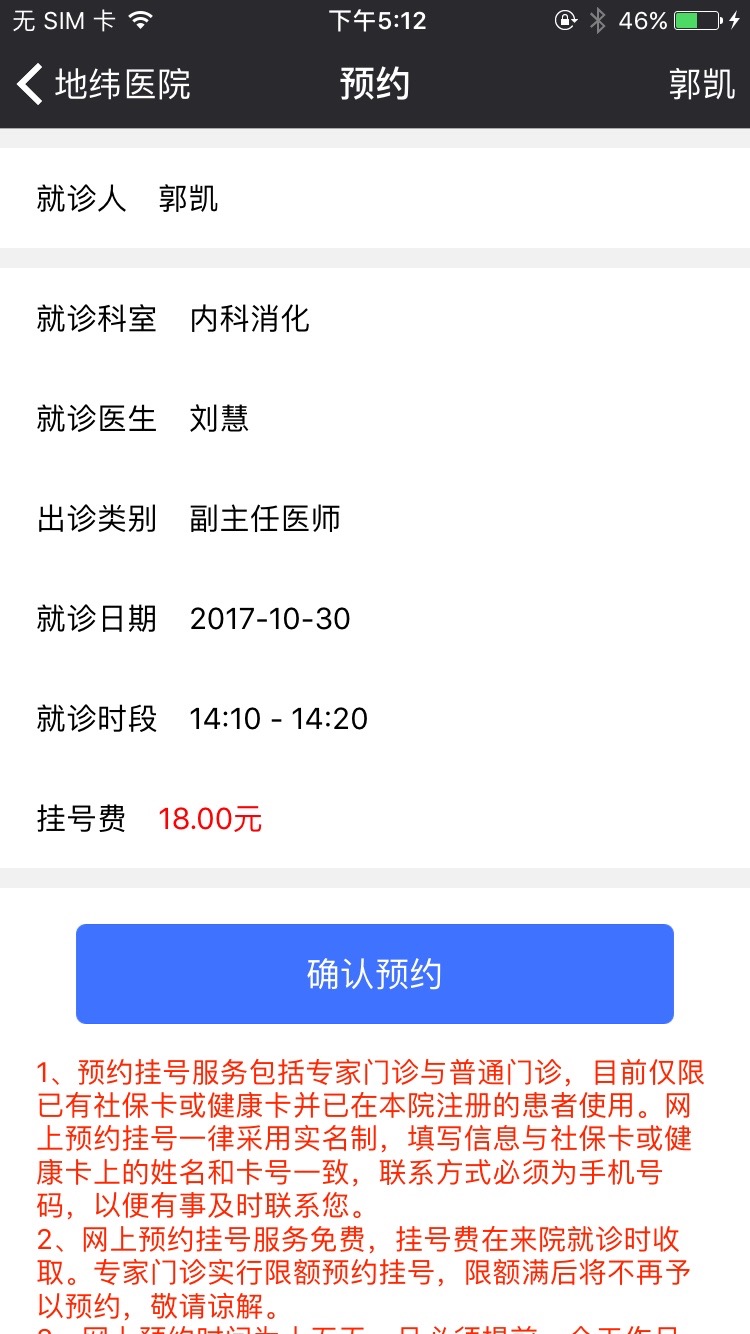Tap the Bluetooth icon in status bar

(600, 19)
